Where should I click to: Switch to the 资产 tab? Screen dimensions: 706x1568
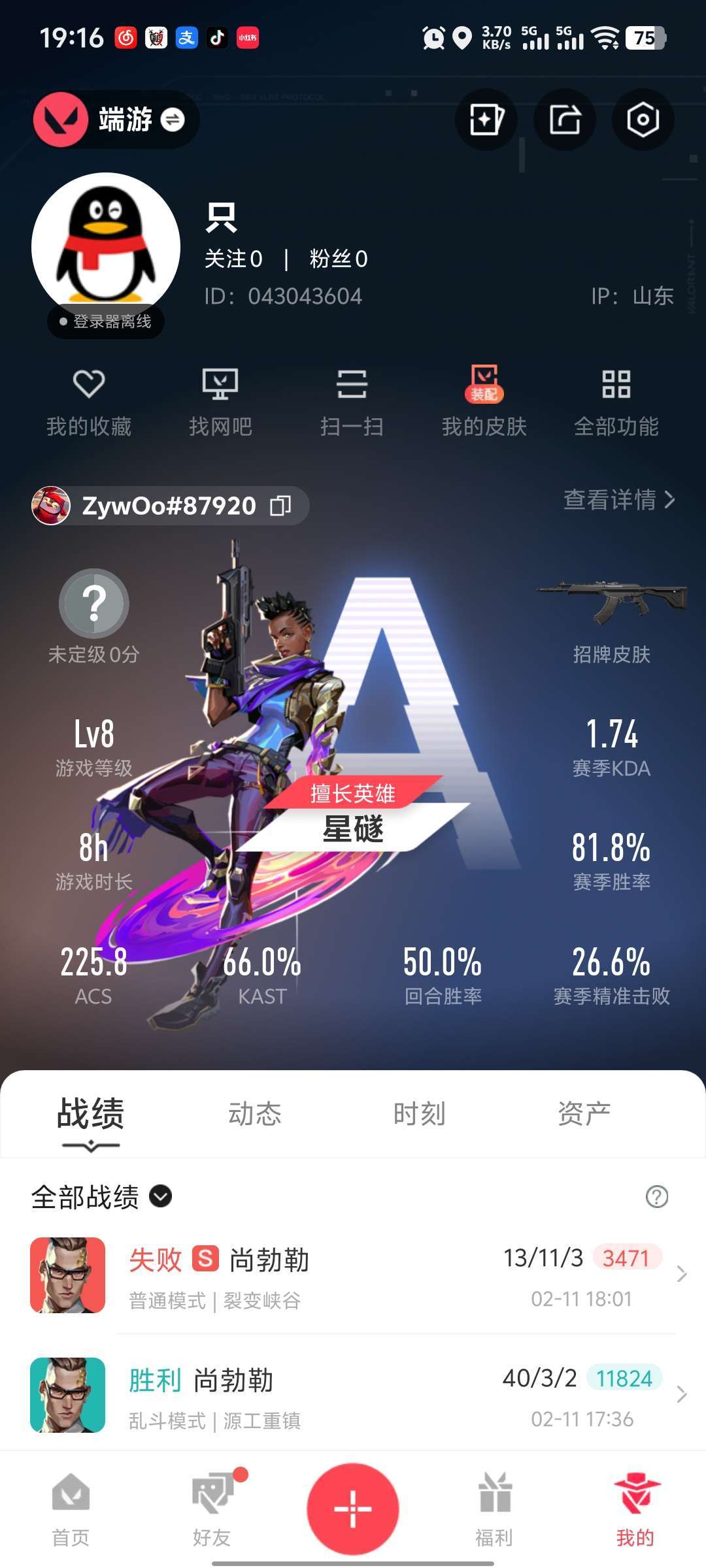click(x=584, y=1115)
